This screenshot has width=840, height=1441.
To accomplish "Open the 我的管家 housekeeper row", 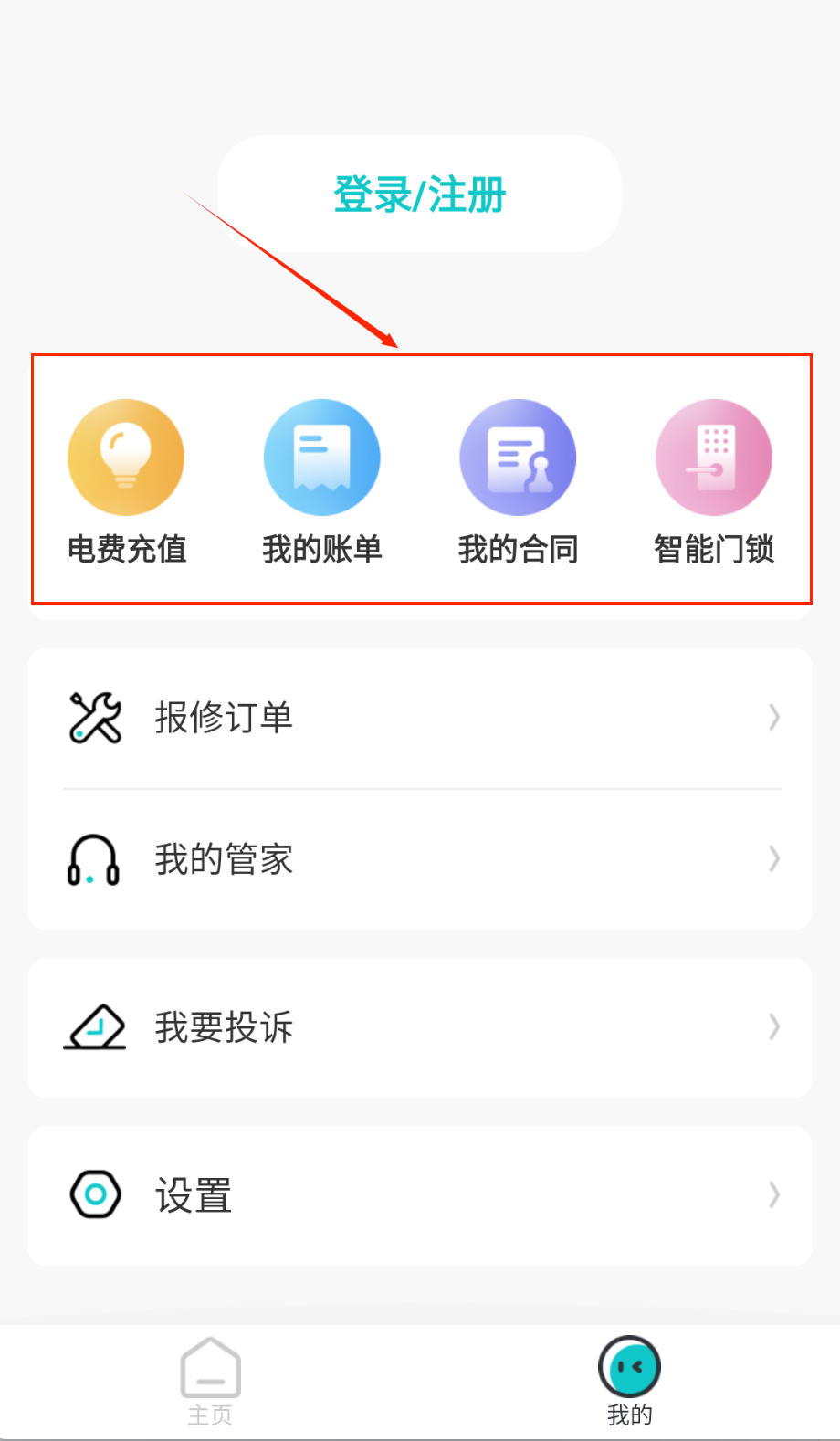I will (x=419, y=859).
